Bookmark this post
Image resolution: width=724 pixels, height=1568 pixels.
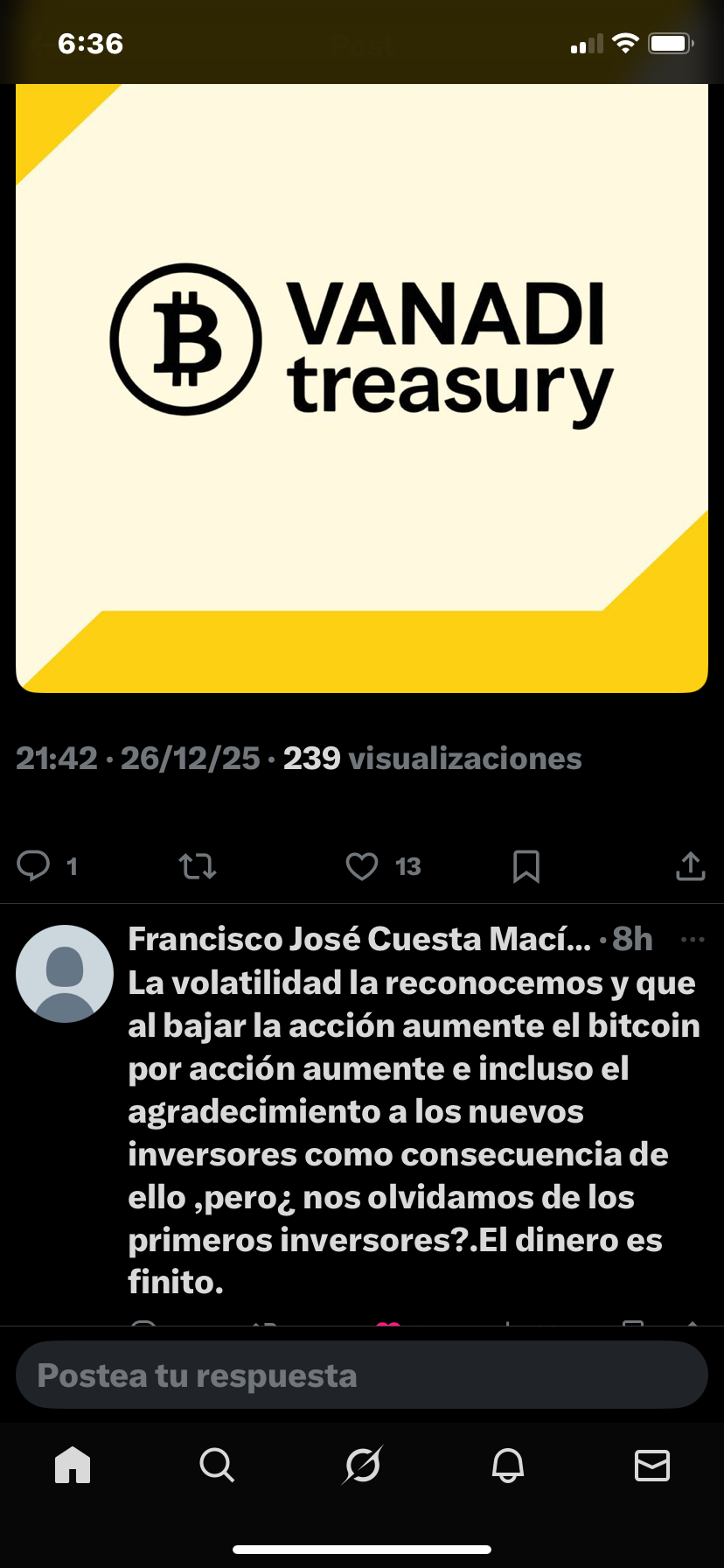coord(526,866)
